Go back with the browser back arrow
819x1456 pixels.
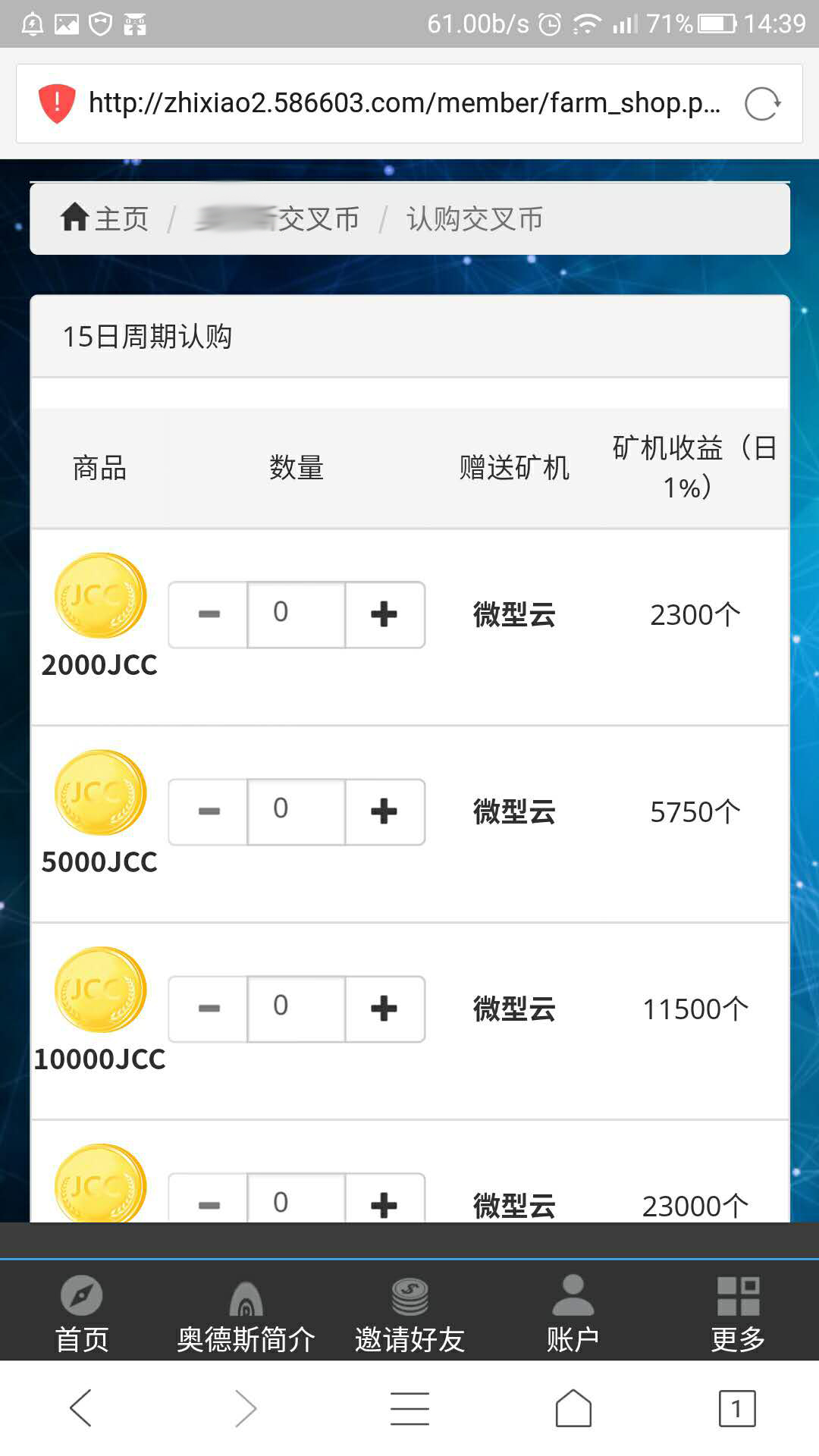tap(81, 1408)
